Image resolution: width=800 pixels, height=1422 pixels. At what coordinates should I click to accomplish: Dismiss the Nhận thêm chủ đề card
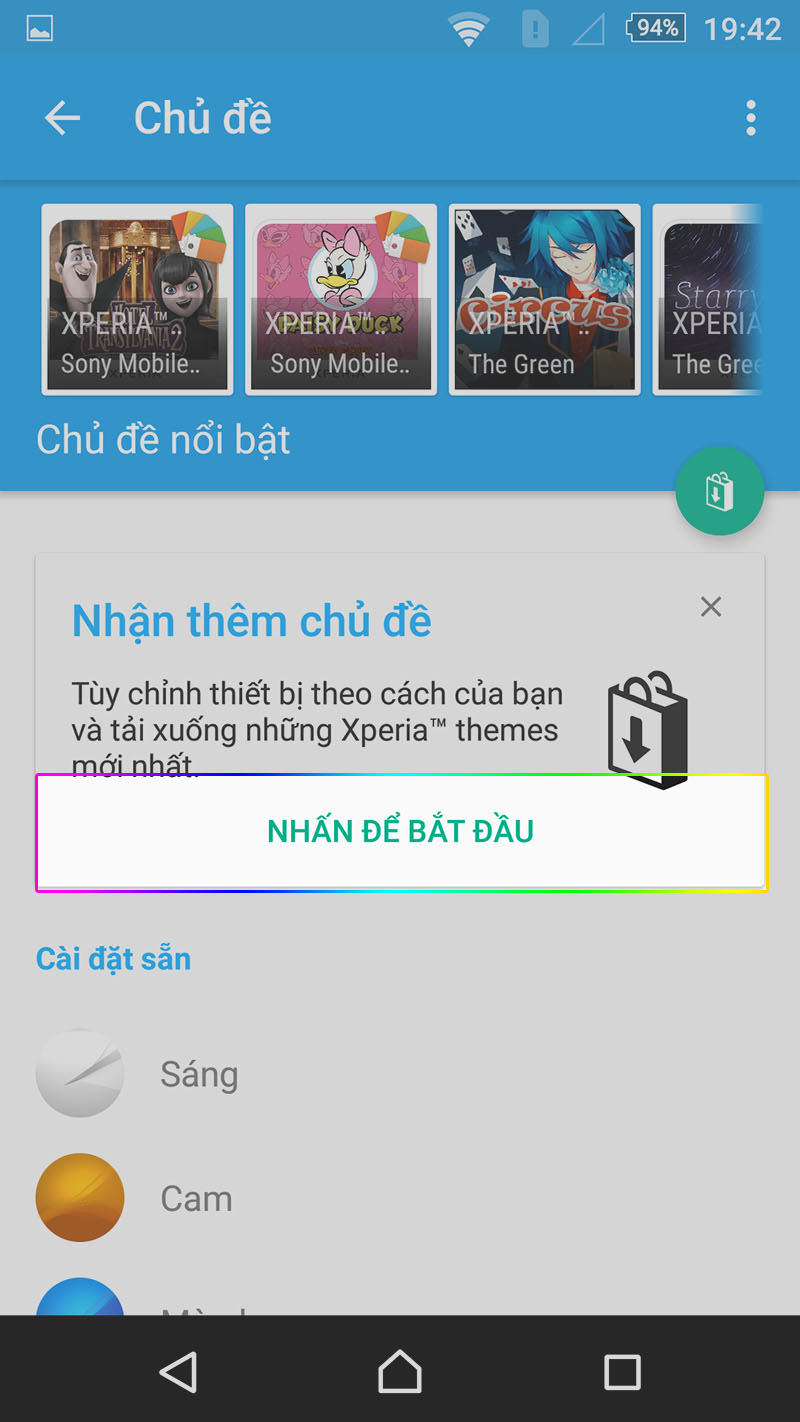coord(711,606)
